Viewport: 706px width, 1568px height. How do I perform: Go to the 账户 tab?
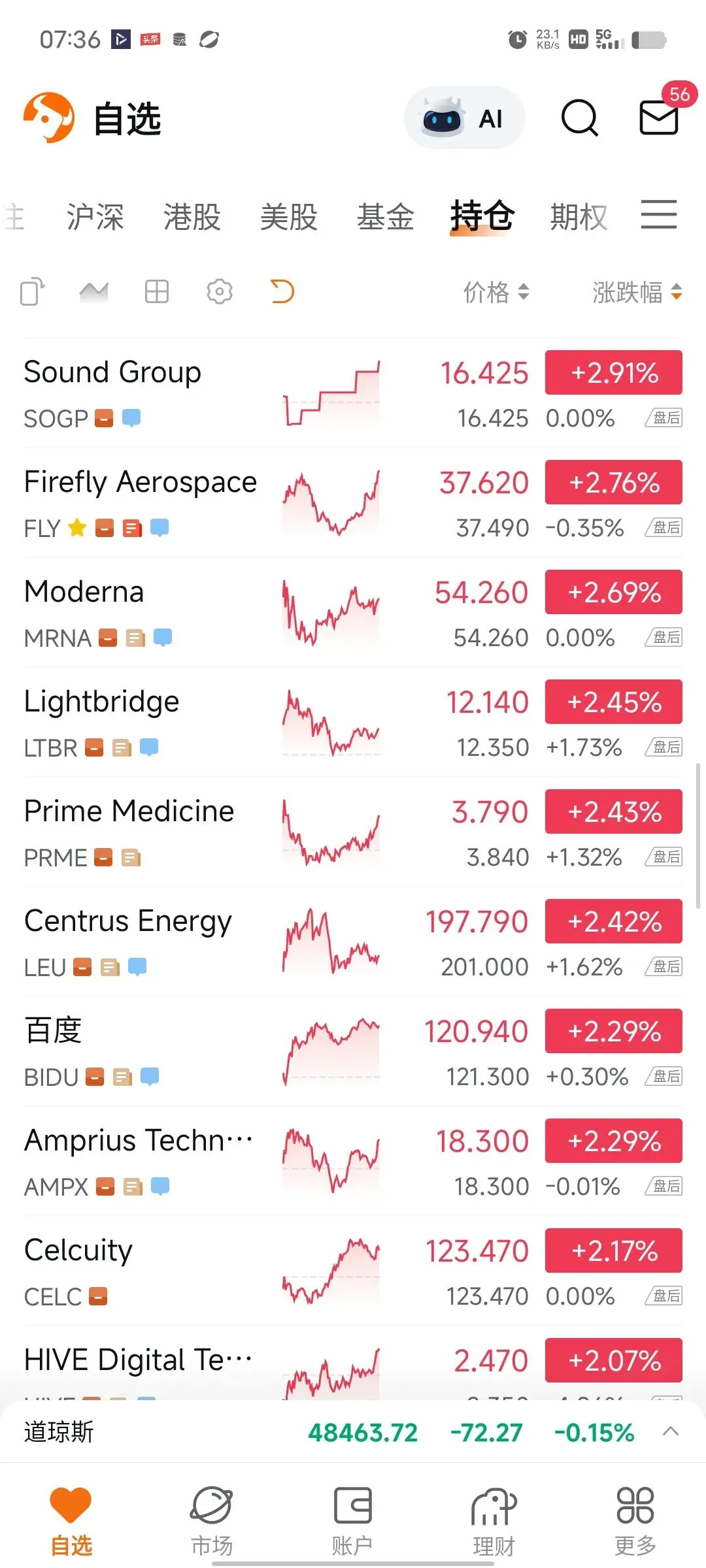[x=352, y=1518]
